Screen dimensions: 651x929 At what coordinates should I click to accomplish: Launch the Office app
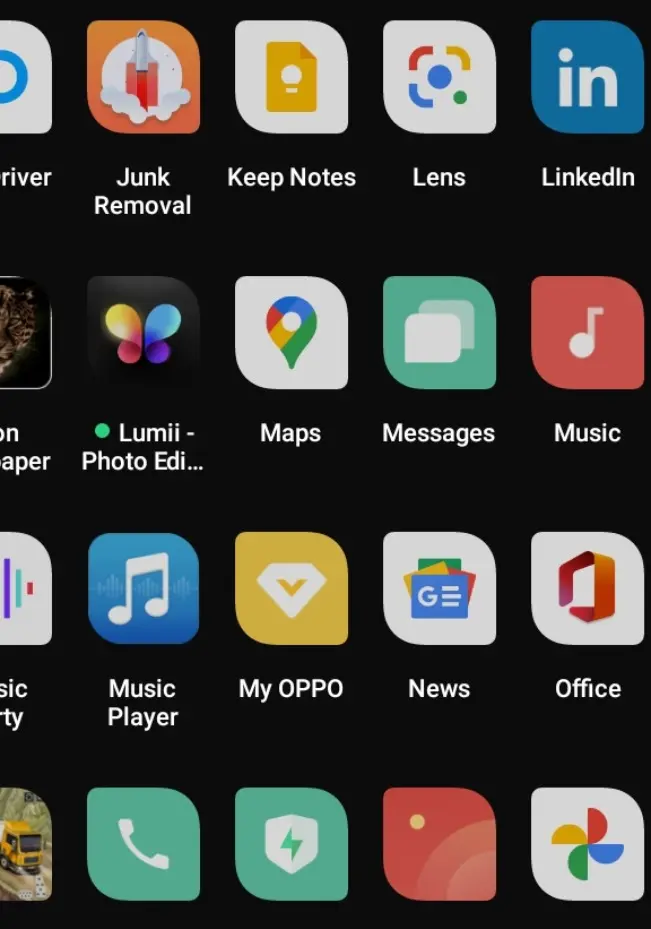click(x=587, y=588)
